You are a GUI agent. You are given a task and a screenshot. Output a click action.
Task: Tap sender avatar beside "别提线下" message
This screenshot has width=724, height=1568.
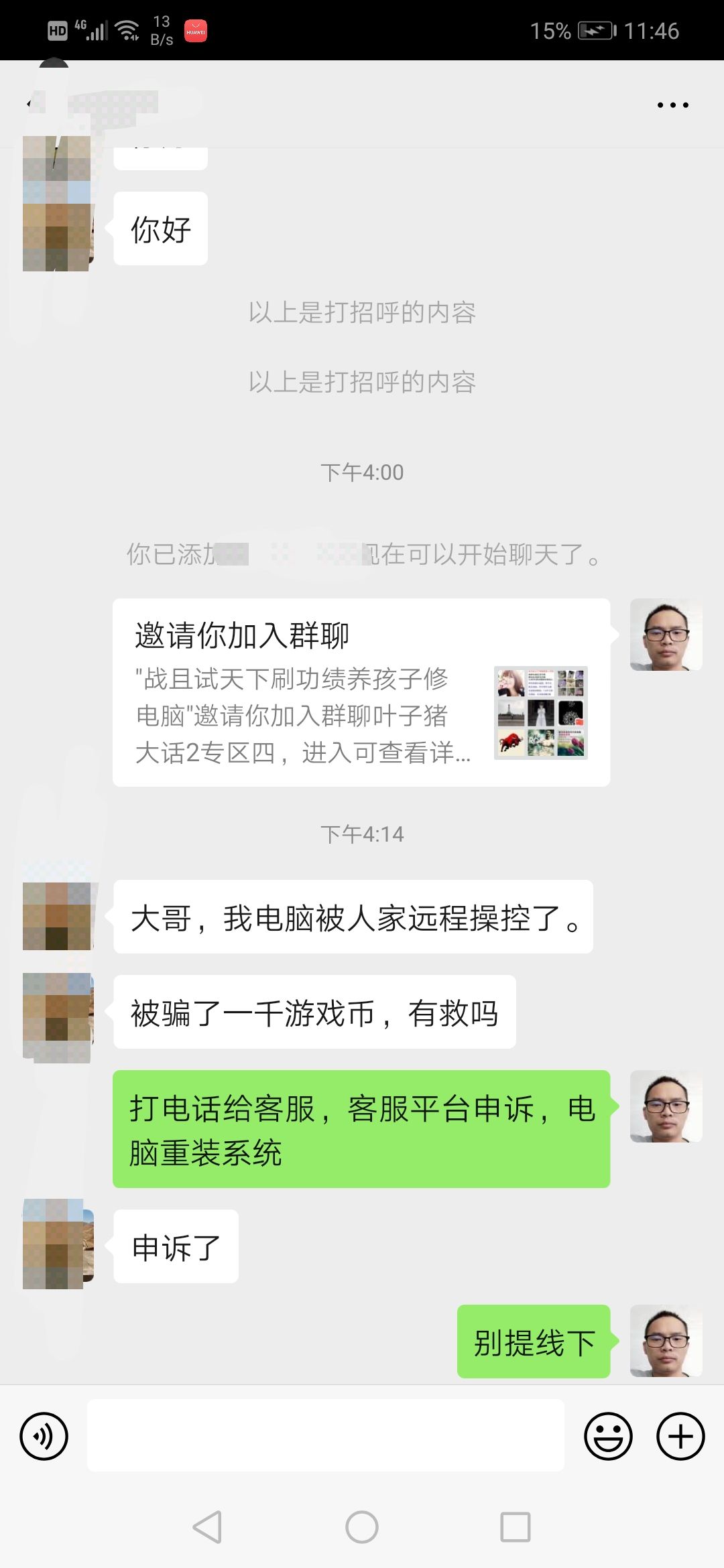pos(666,1341)
